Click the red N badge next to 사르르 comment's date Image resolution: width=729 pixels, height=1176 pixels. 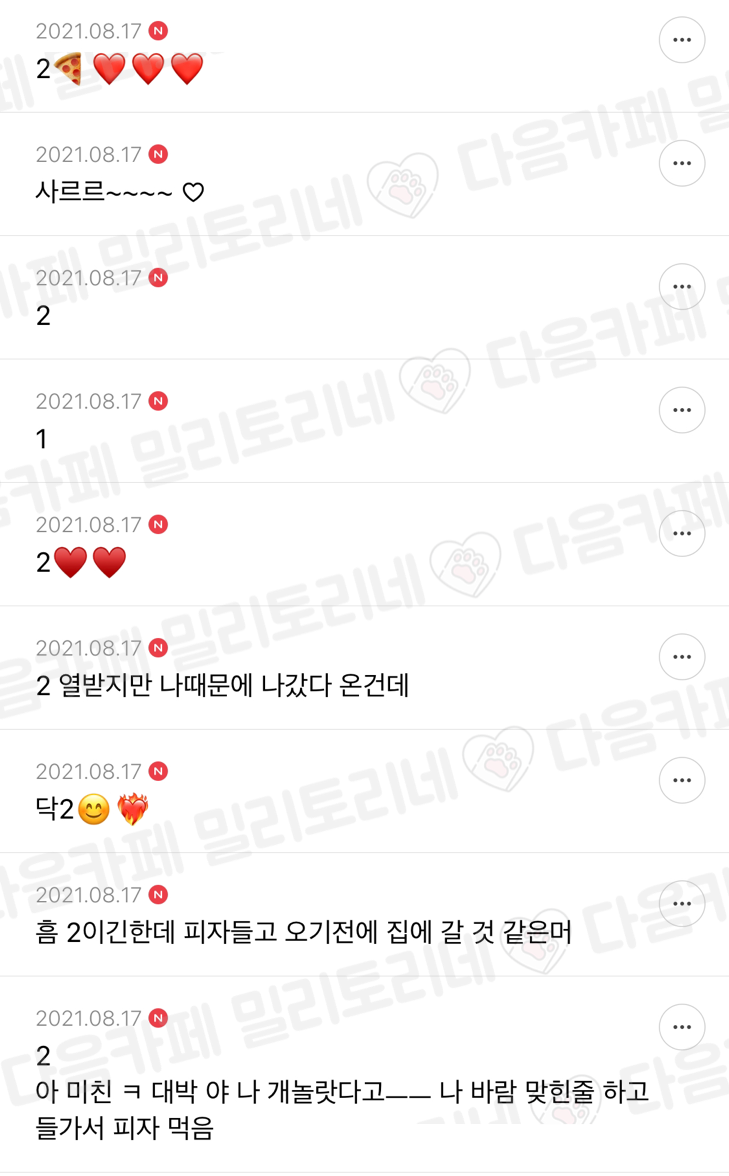[157, 155]
